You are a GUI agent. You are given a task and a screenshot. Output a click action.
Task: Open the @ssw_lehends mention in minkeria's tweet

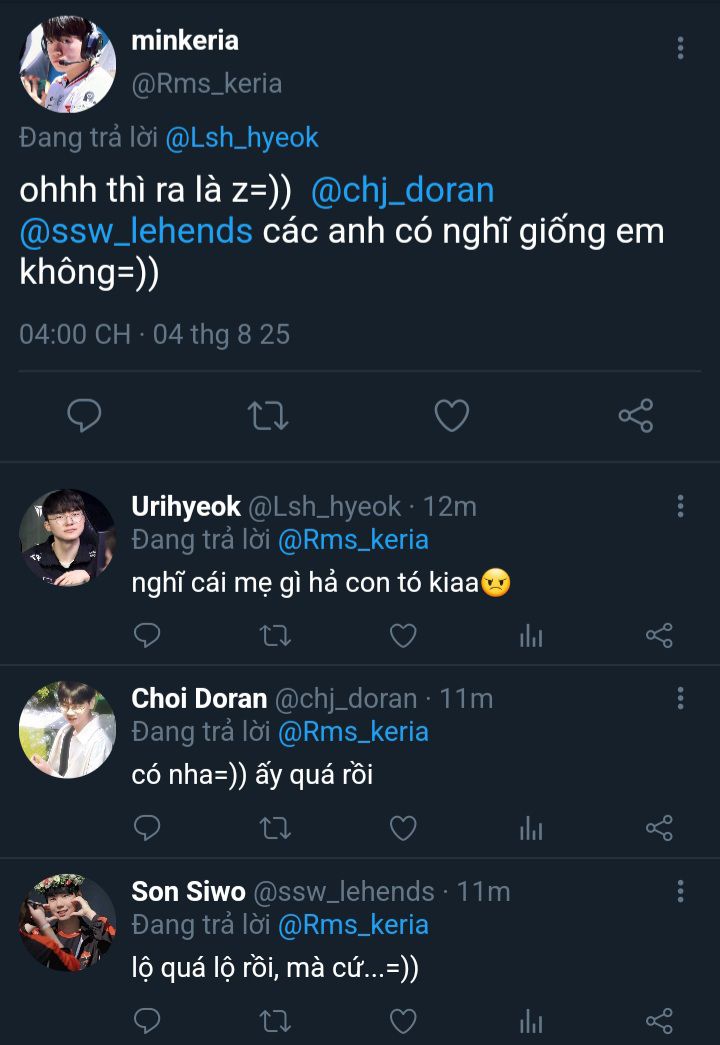(x=136, y=232)
